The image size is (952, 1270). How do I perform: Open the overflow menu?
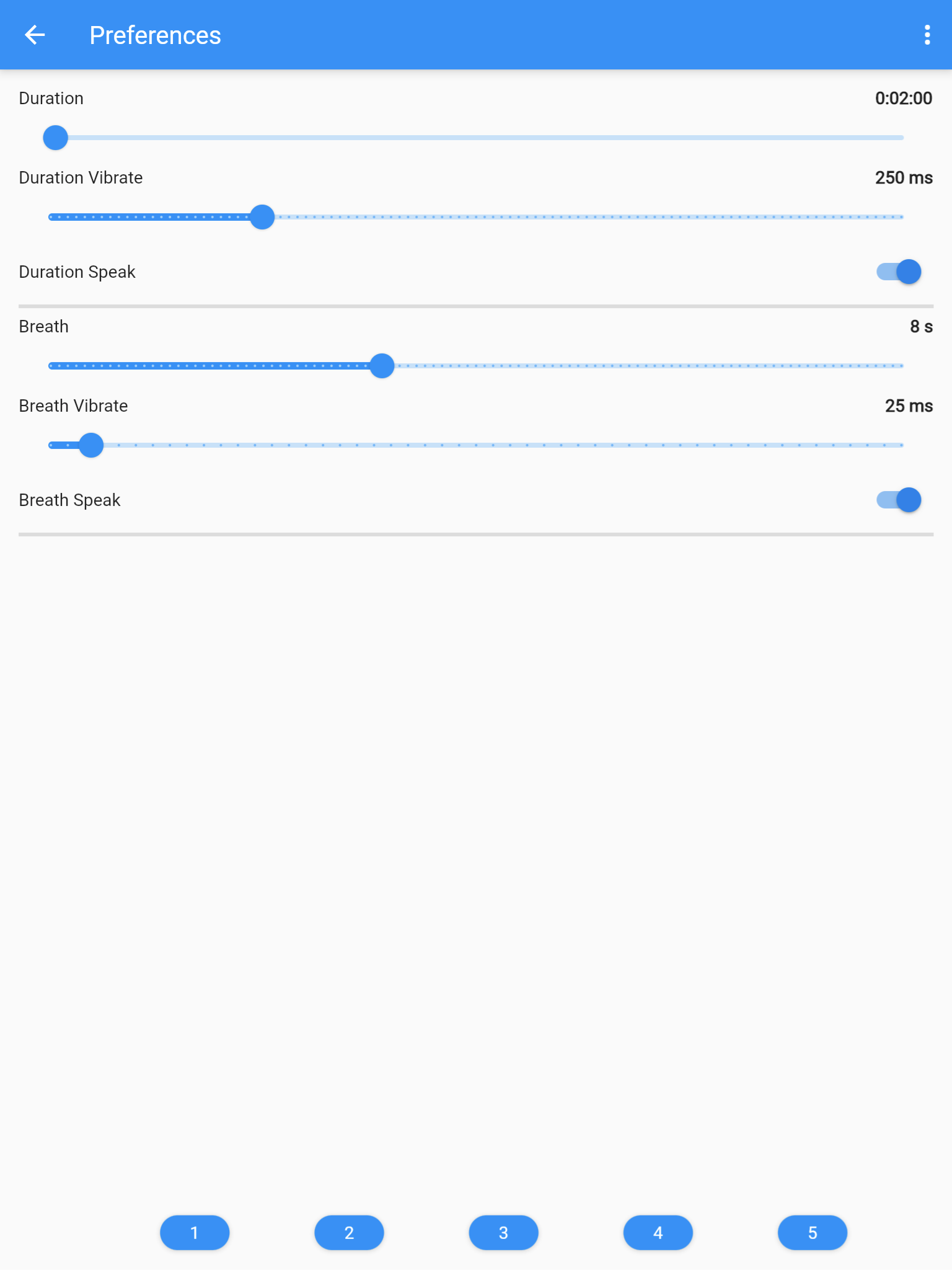[x=927, y=35]
